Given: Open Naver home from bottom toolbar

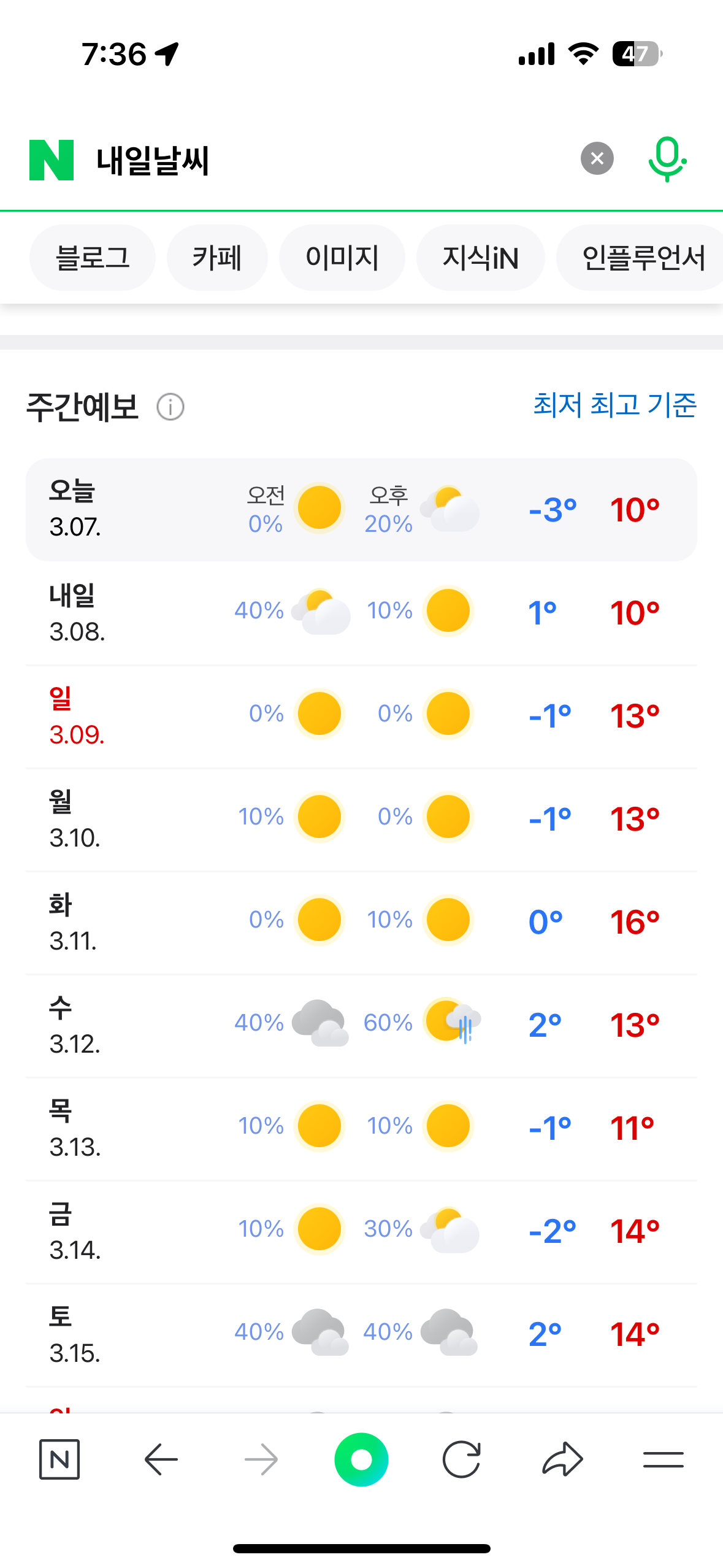Looking at the screenshot, I should [x=59, y=1459].
